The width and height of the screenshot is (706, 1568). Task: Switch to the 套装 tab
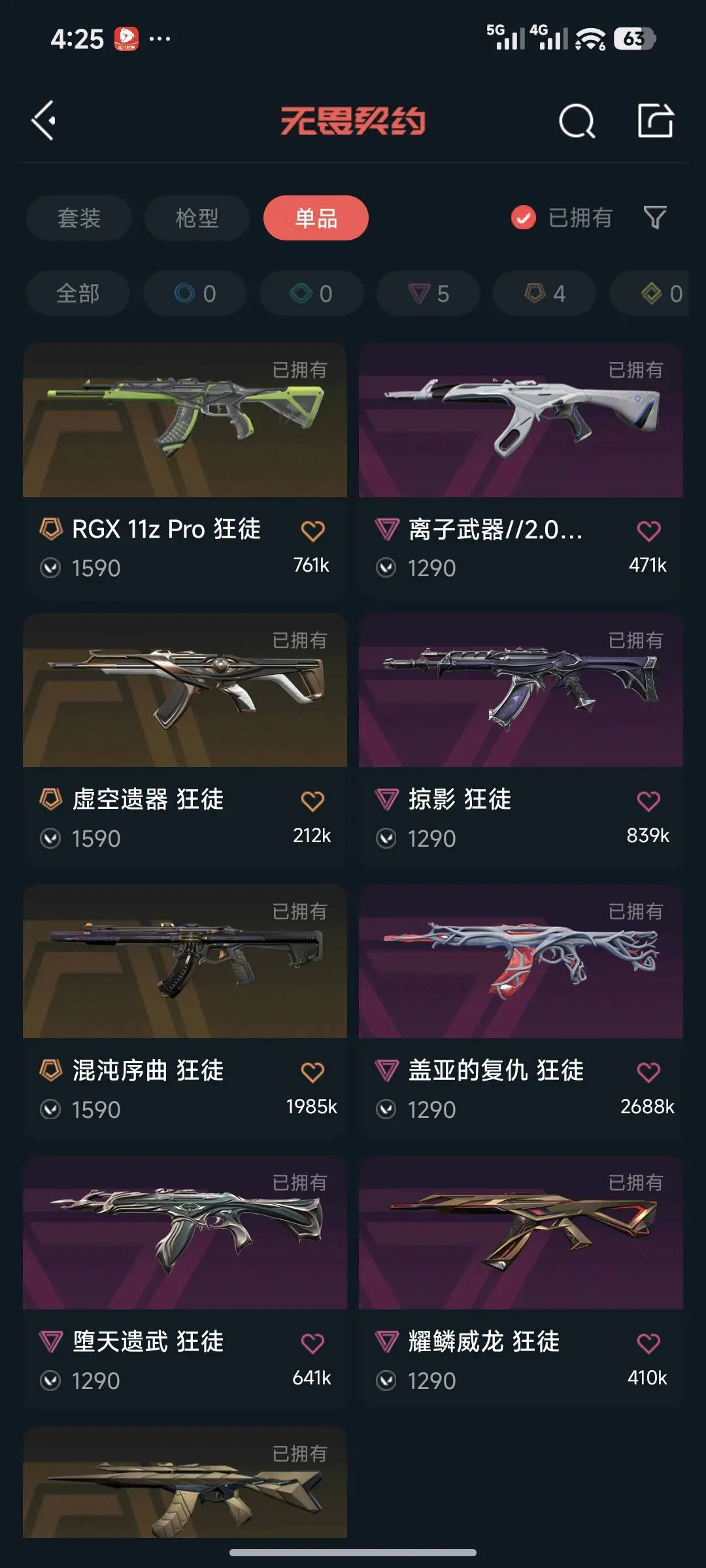79,218
